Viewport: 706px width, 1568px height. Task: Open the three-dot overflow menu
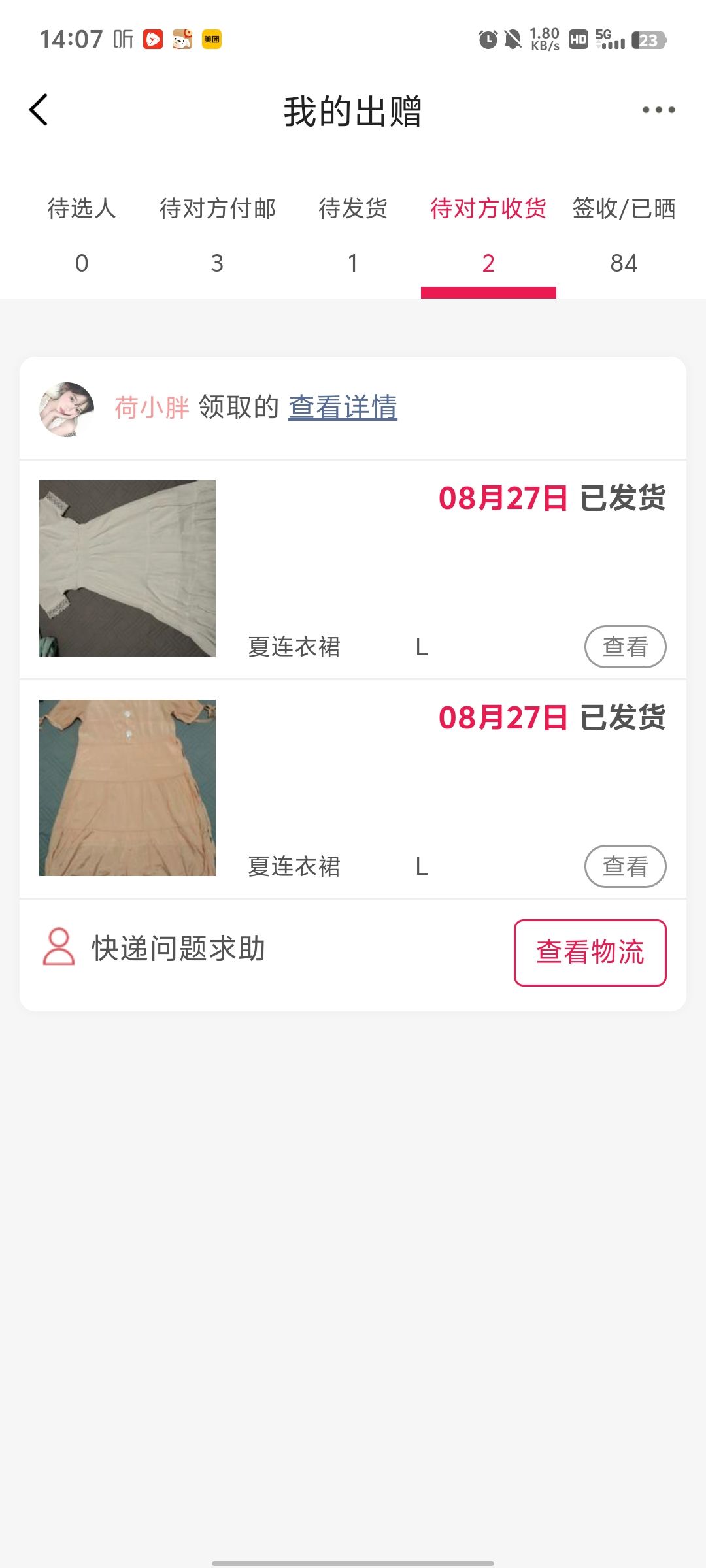point(658,110)
